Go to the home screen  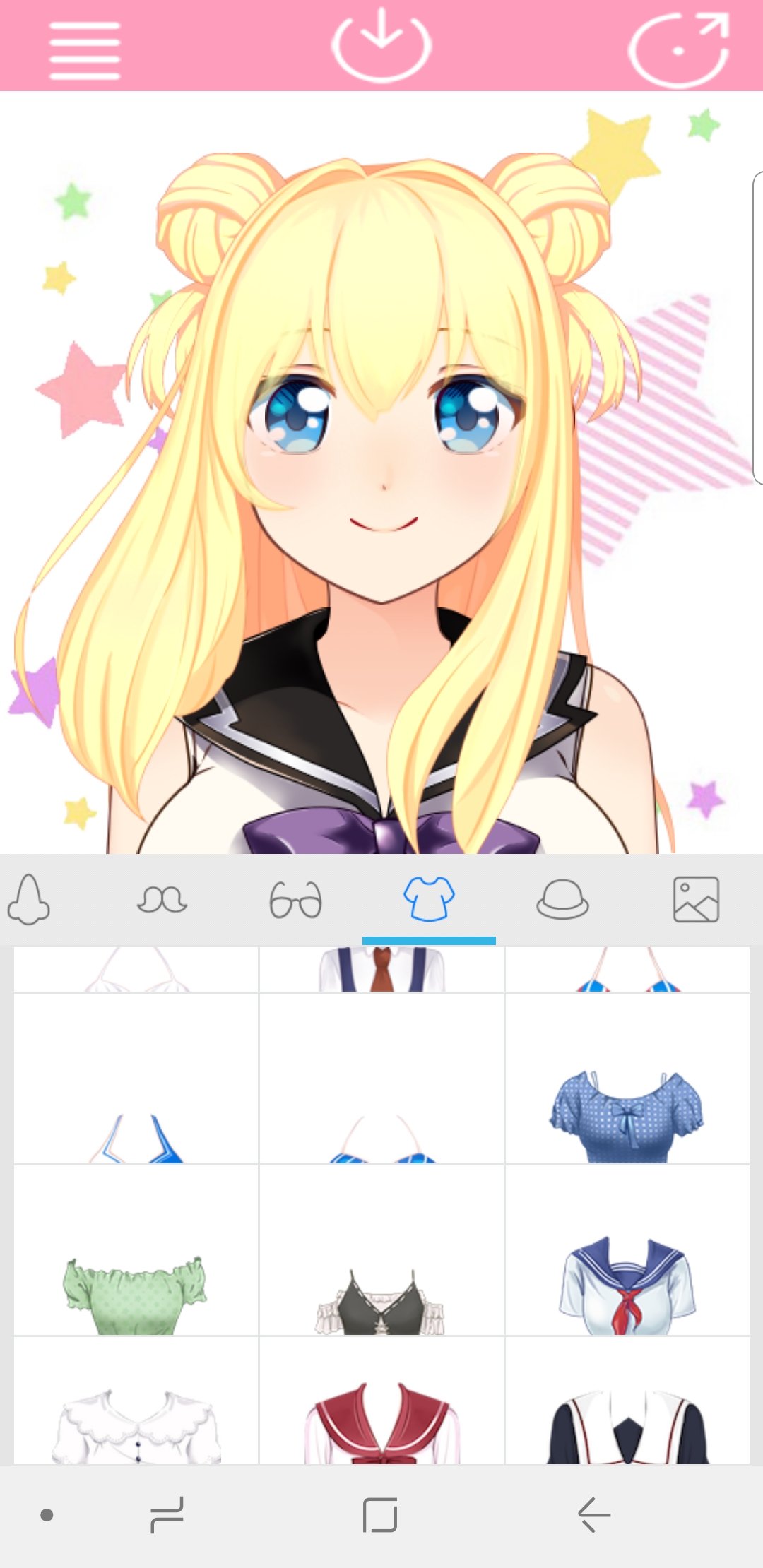coord(380,1515)
